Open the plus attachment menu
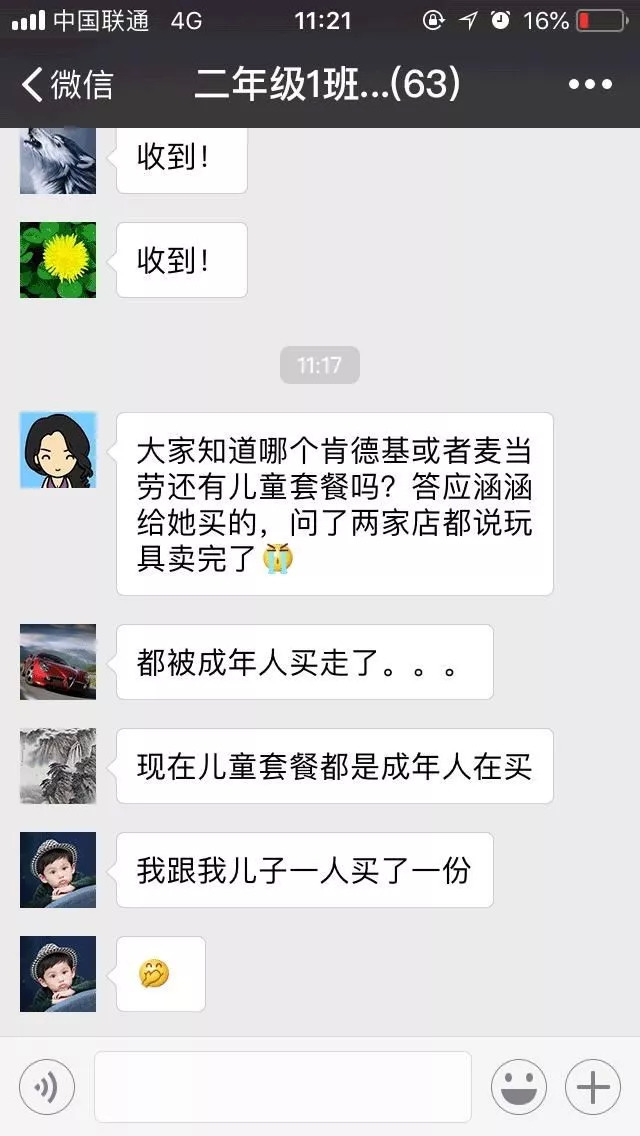This screenshot has width=640, height=1136. point(593,1087)
